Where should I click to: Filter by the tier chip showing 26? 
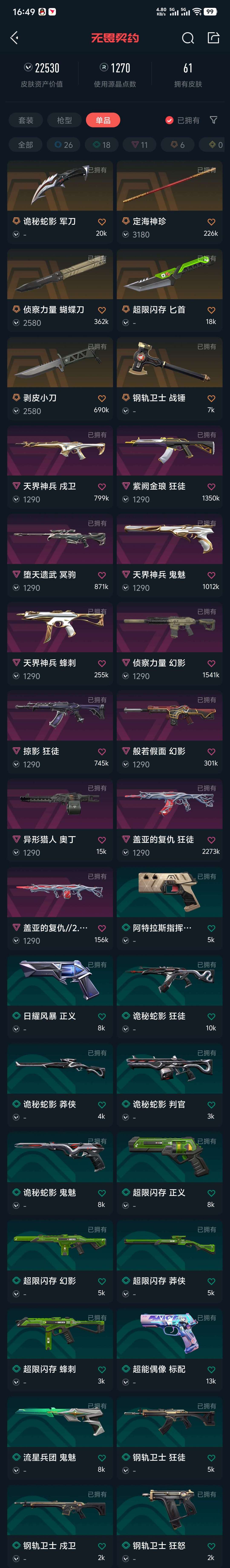click(63, 145)
